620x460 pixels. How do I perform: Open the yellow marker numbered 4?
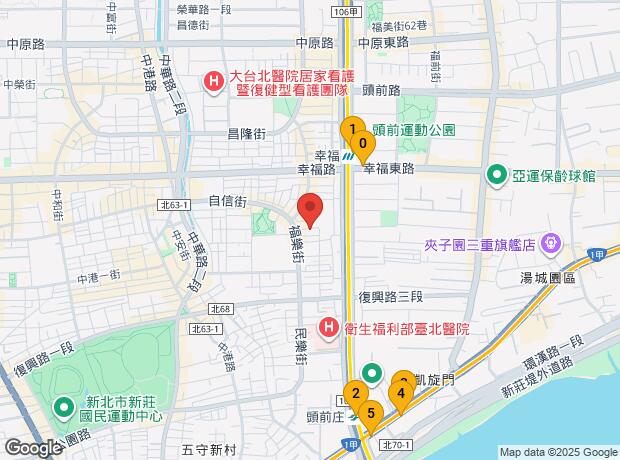click(x=400, y=393)
